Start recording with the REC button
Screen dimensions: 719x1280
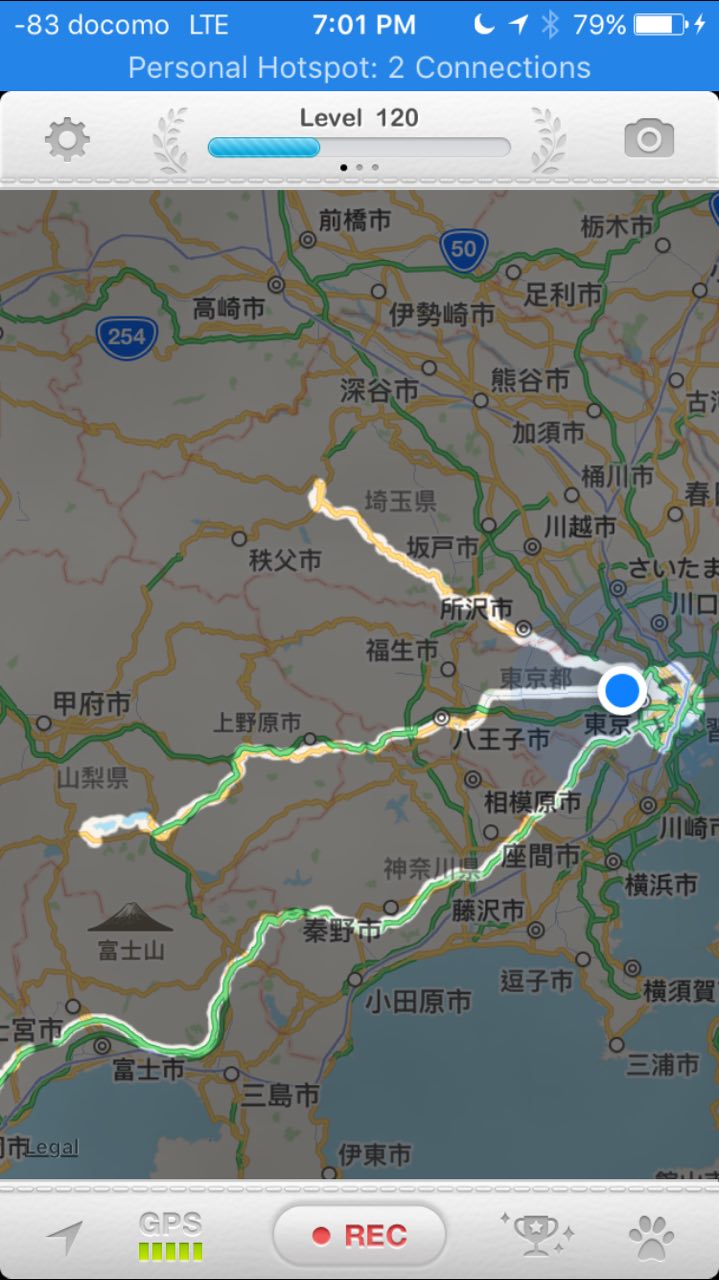pyautogui.click(x=359, y=1236)
